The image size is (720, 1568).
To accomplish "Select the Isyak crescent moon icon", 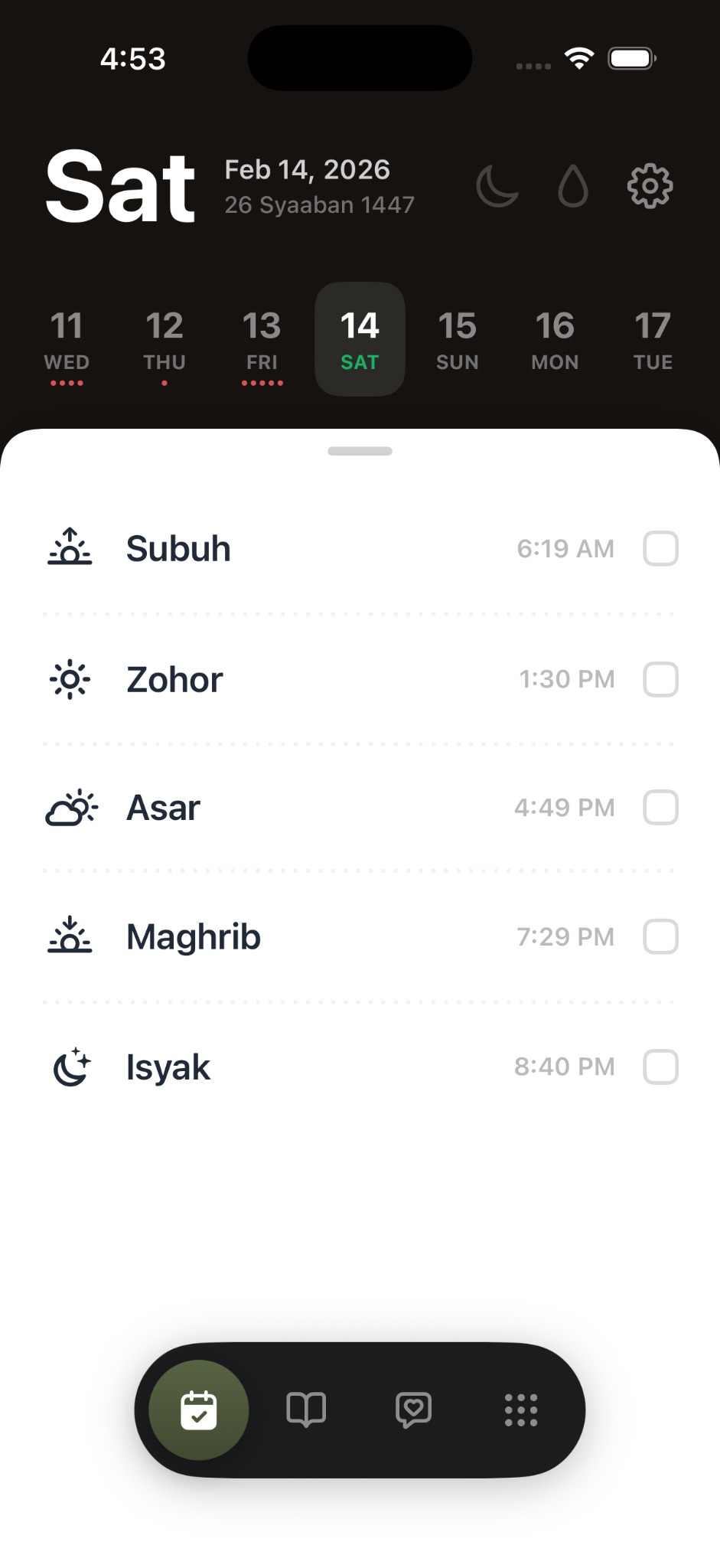I will 70,1066.
